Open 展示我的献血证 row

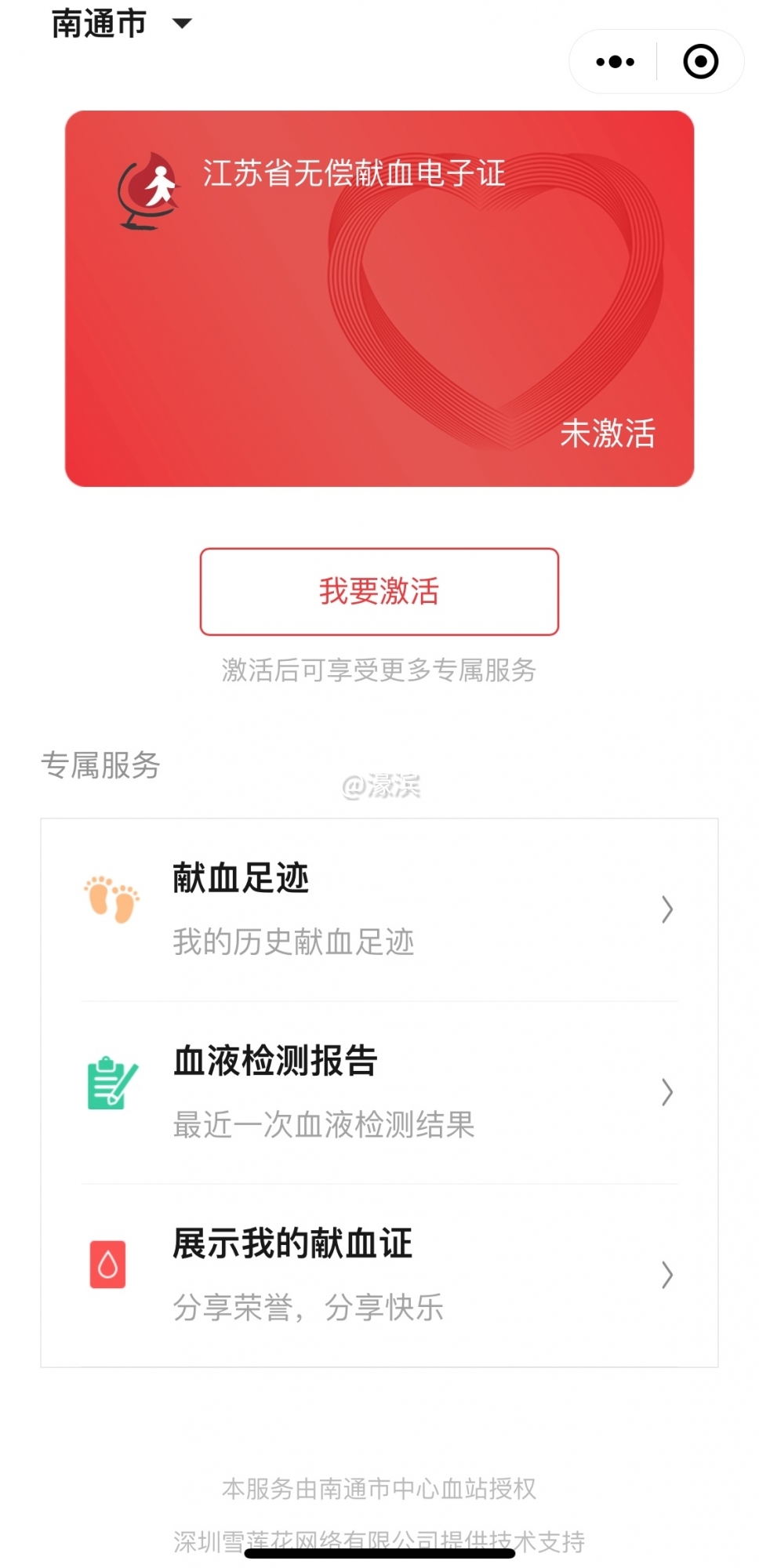379,1275
